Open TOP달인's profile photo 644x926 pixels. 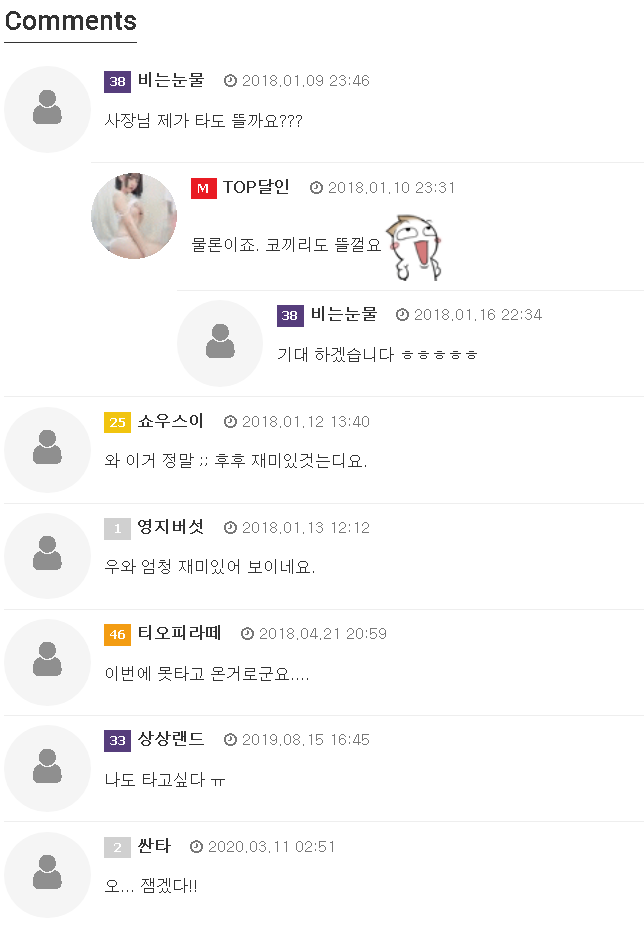tap(134, 216)
